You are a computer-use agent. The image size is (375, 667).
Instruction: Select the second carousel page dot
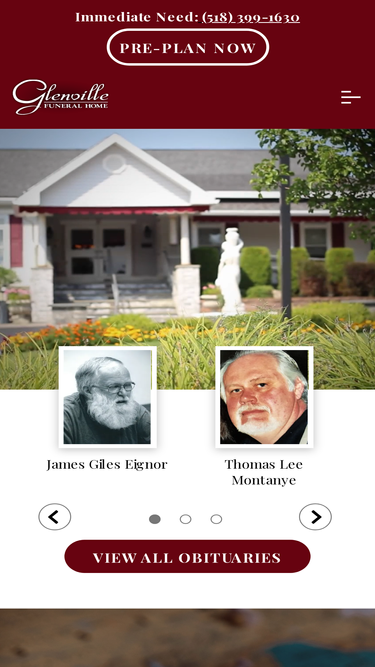point(185,519)
